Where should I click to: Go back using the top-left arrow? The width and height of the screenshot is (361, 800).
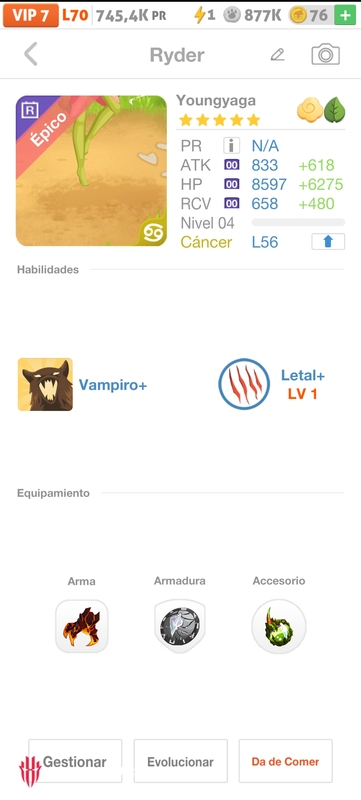pyautogui.click(x=31, y=54)
